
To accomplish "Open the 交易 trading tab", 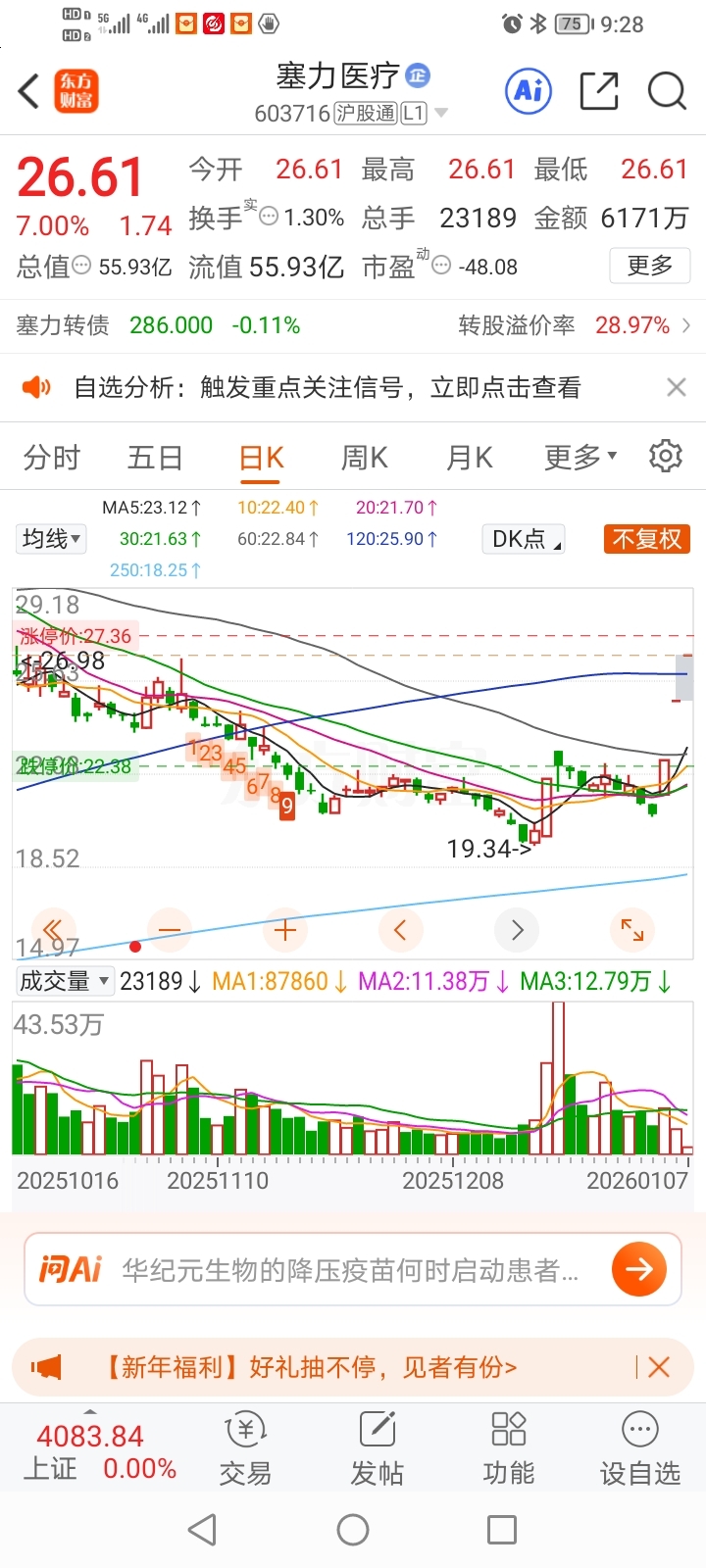I will [x=245, y=1449].
